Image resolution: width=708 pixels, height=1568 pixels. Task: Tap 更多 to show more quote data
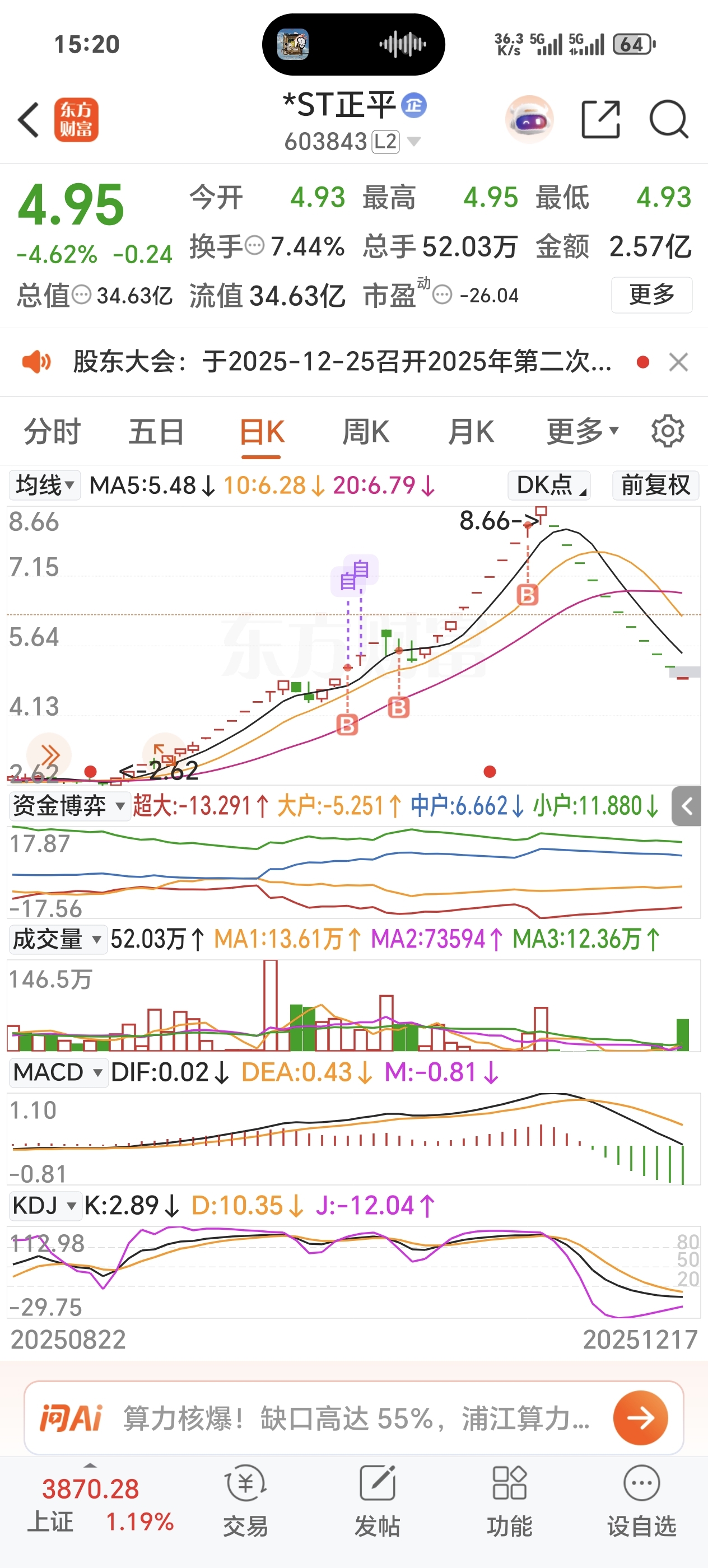click(651, 295)
